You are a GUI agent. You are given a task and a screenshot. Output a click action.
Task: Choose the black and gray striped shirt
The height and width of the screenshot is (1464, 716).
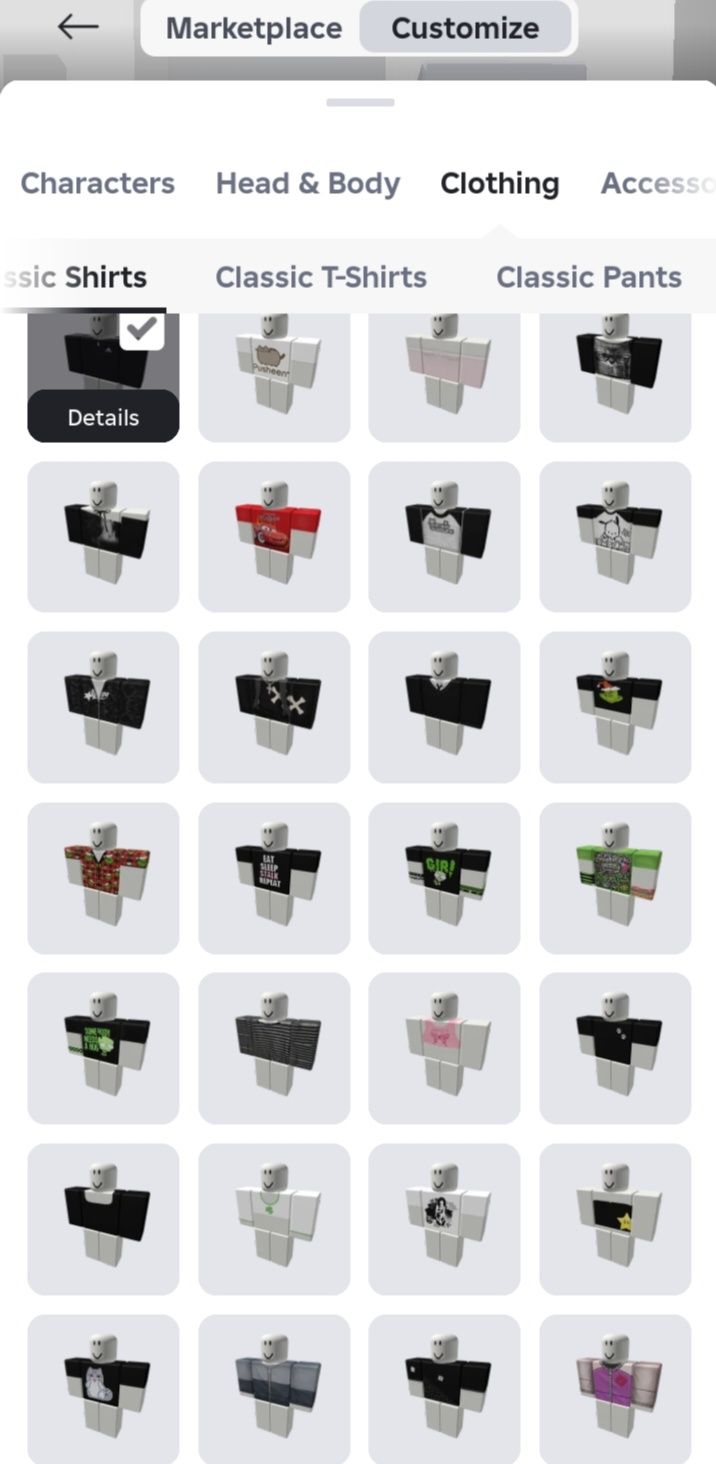tap(274, 1047)
